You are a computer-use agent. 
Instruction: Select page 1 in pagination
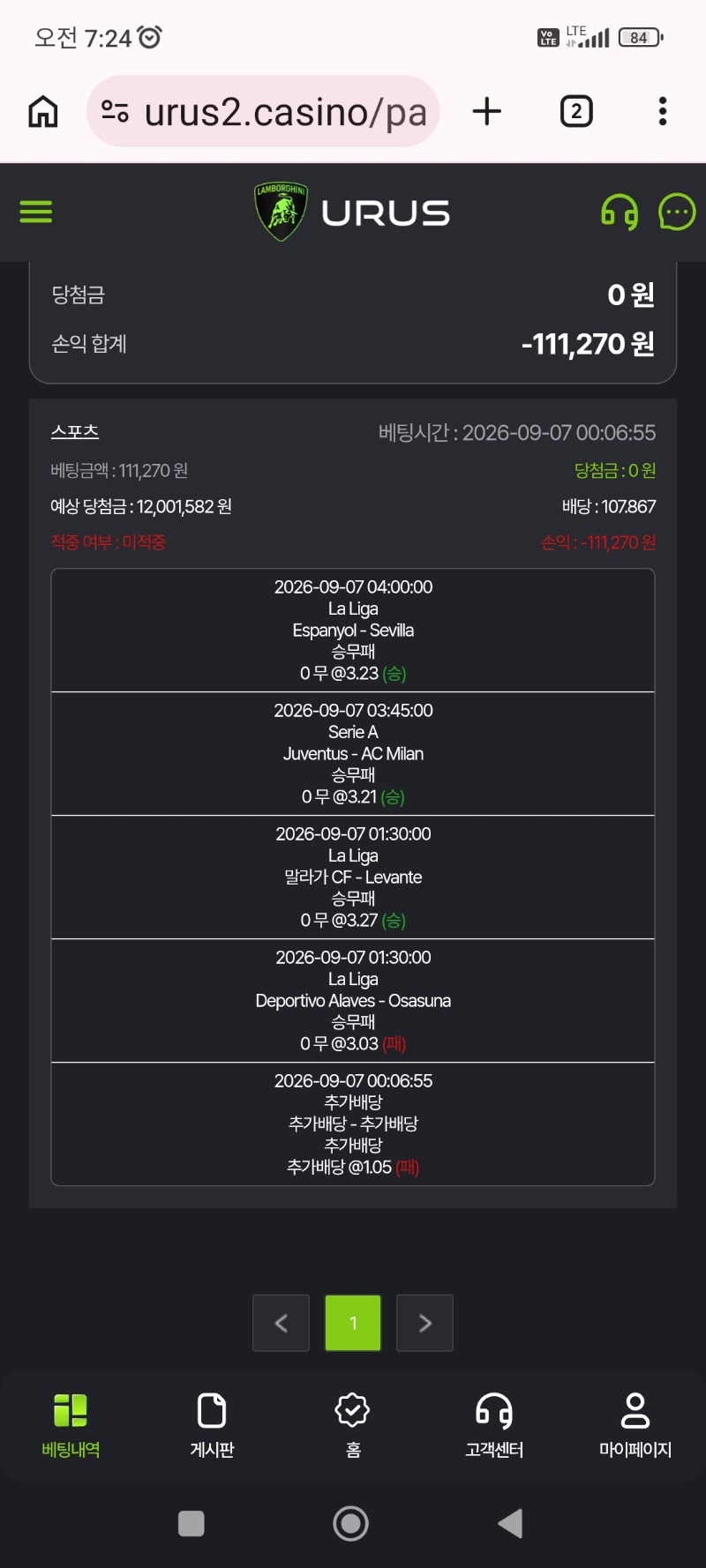point(353,1323)
